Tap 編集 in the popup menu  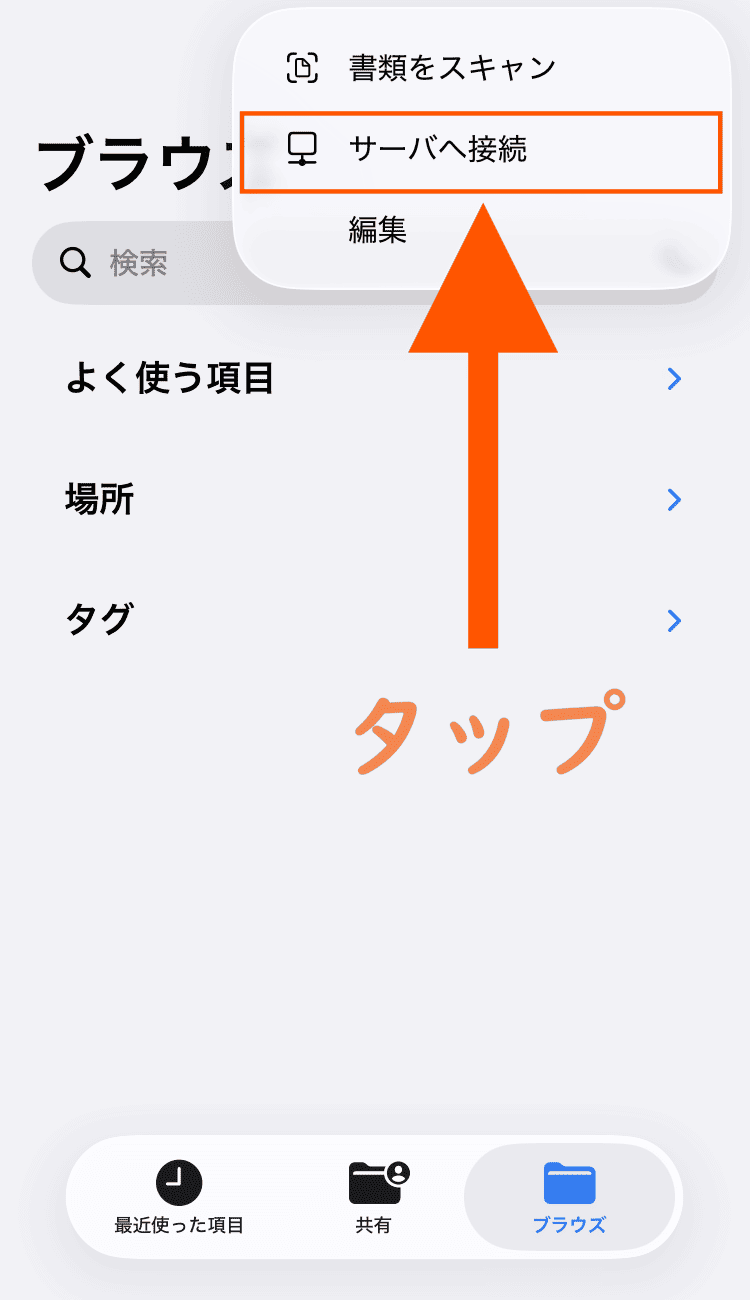pos(378,231)
